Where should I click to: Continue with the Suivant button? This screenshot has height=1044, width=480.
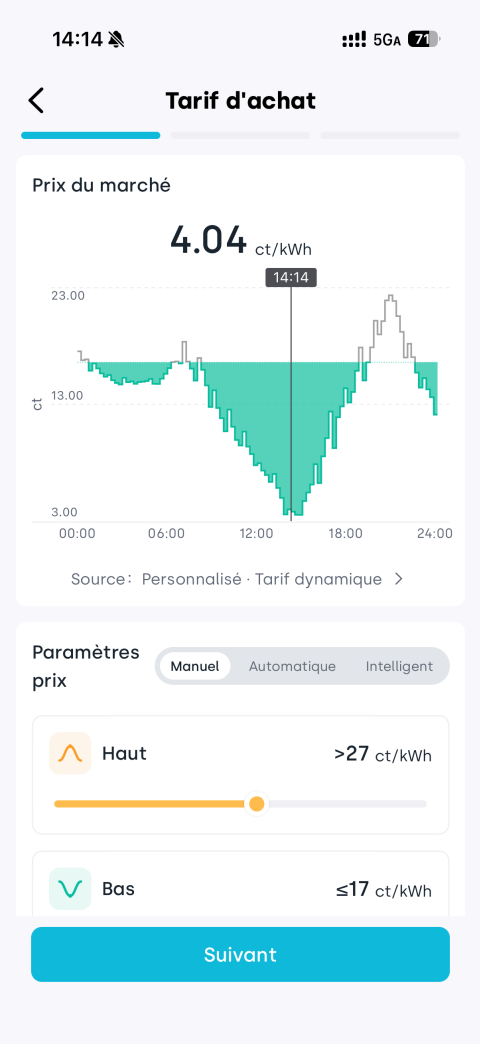240,954
